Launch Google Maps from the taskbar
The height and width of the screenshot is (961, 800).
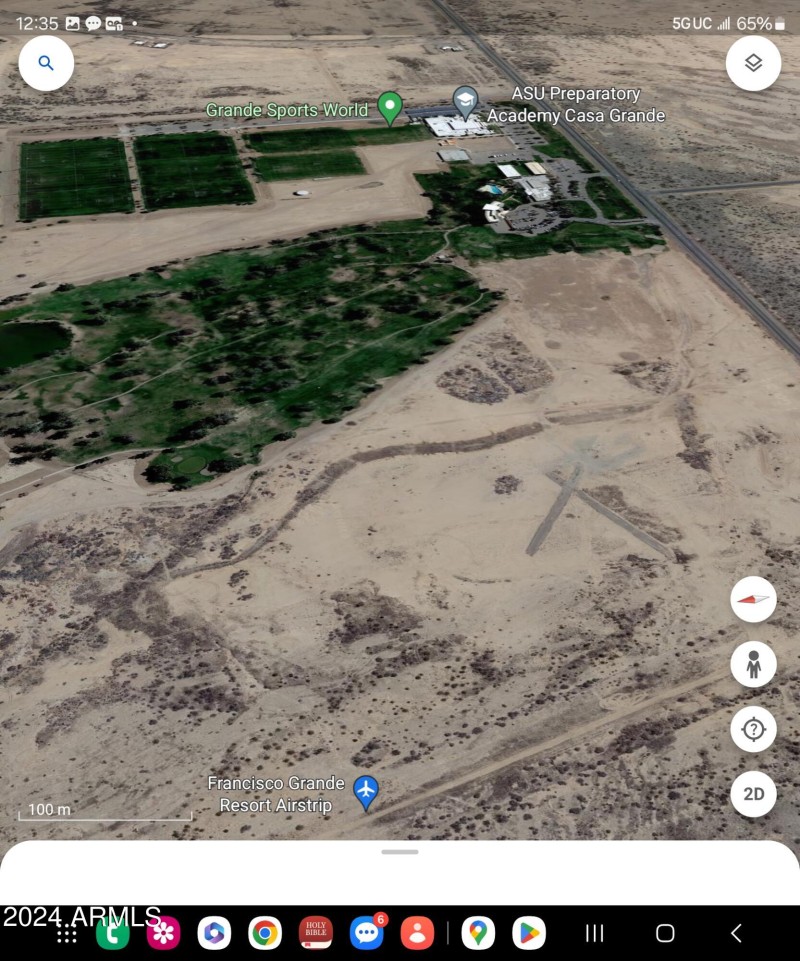479,933
